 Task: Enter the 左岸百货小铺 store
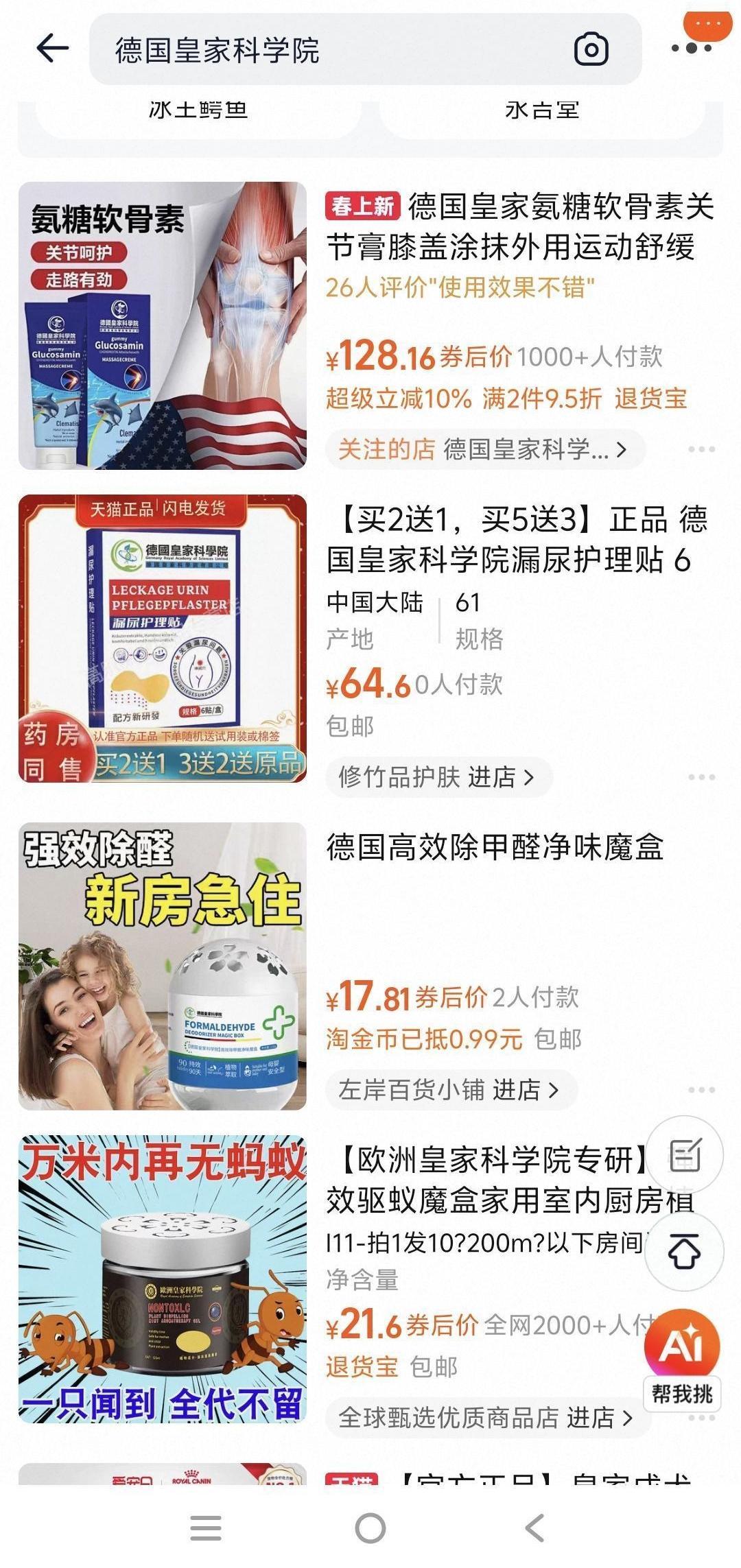point(450,1089)
